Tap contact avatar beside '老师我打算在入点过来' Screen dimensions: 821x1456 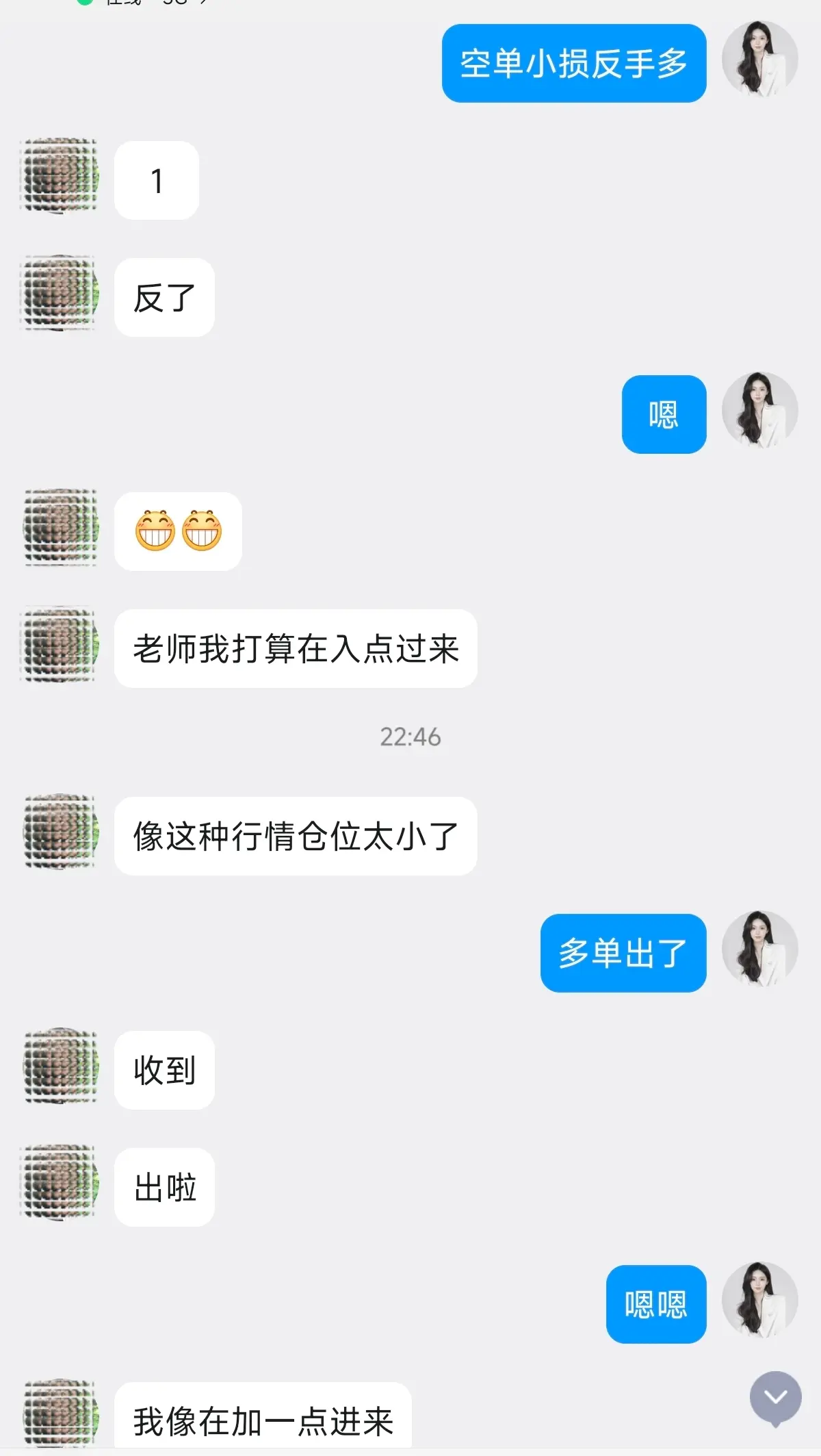coord(58,647)
